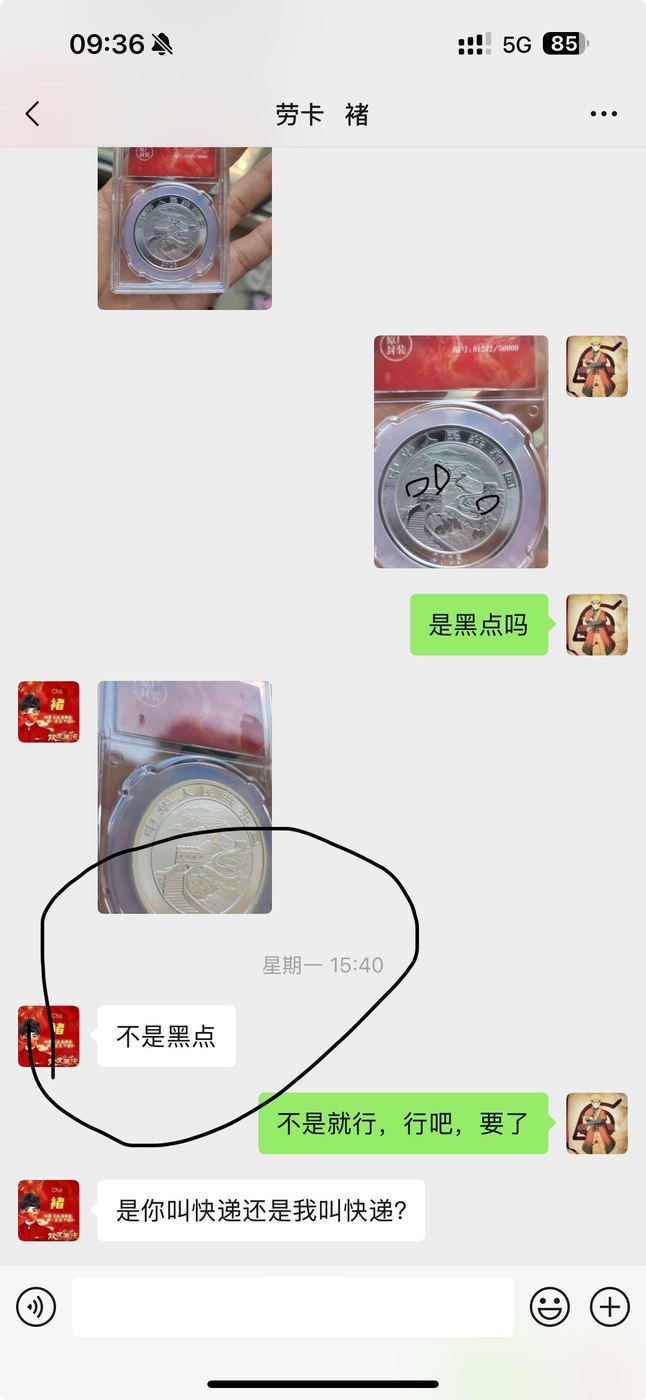
Task: View the sent coin photo with black markings
Action: 461,452
